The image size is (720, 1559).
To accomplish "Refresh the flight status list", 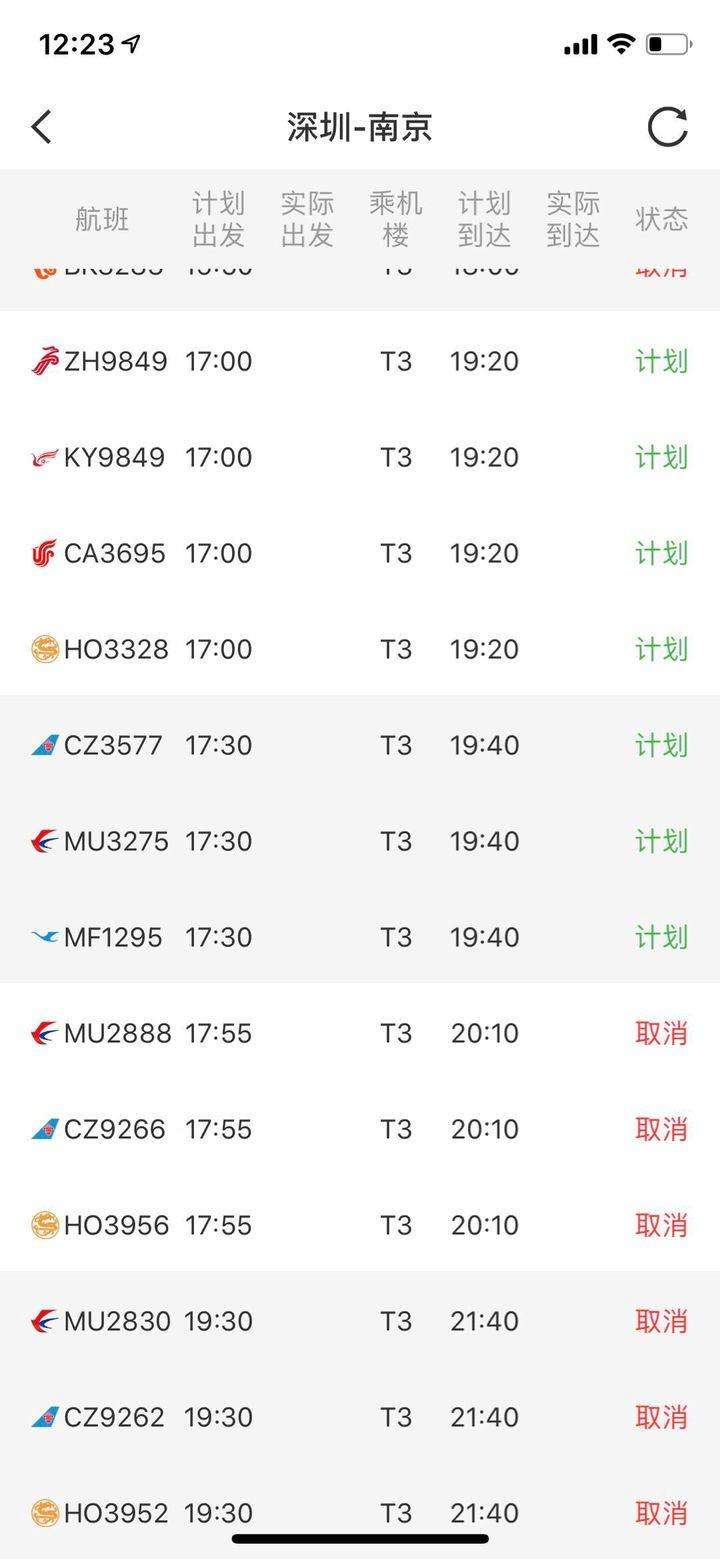I will tap(667, 127).
